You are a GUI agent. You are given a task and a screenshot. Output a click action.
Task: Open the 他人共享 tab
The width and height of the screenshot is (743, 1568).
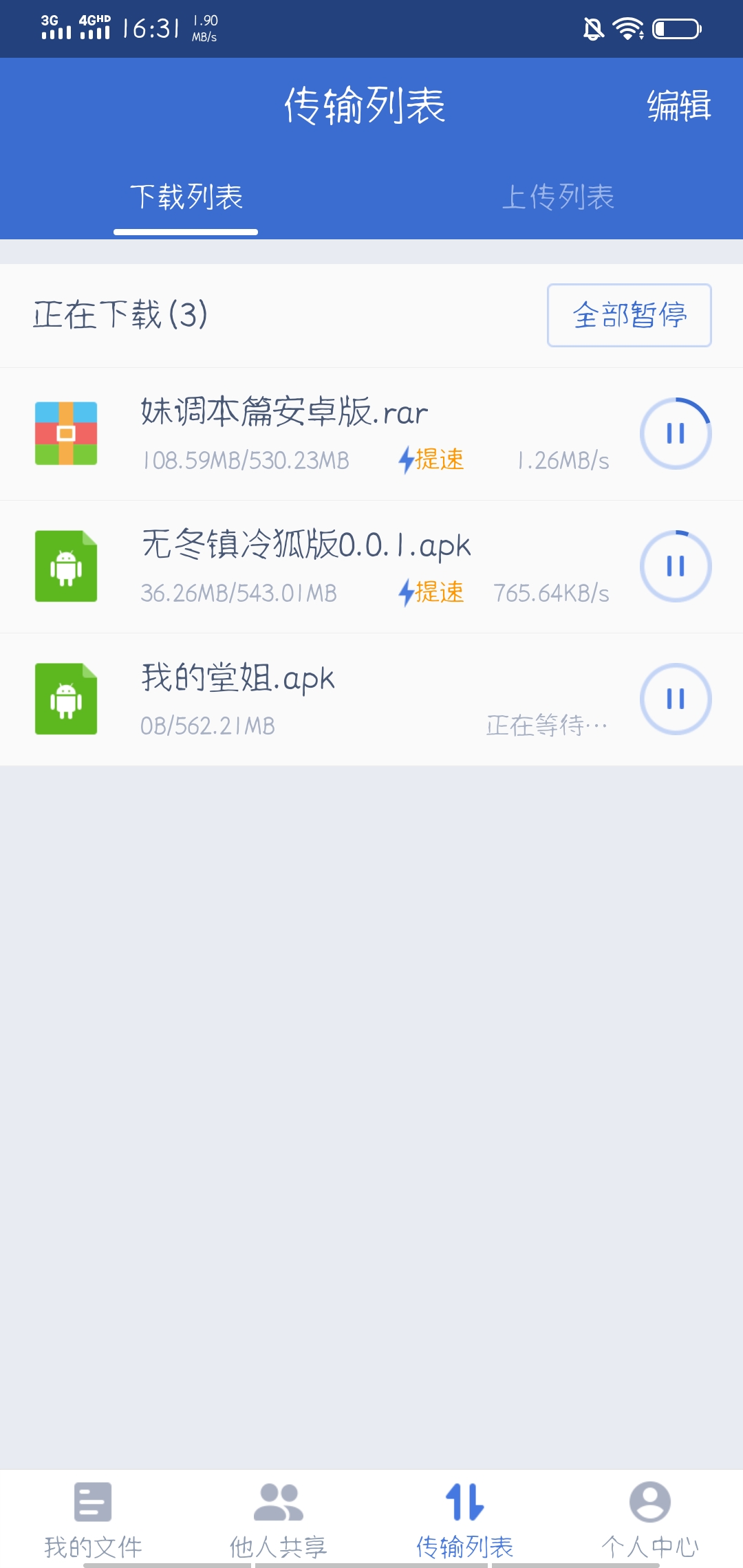[x=279, y=1519]
